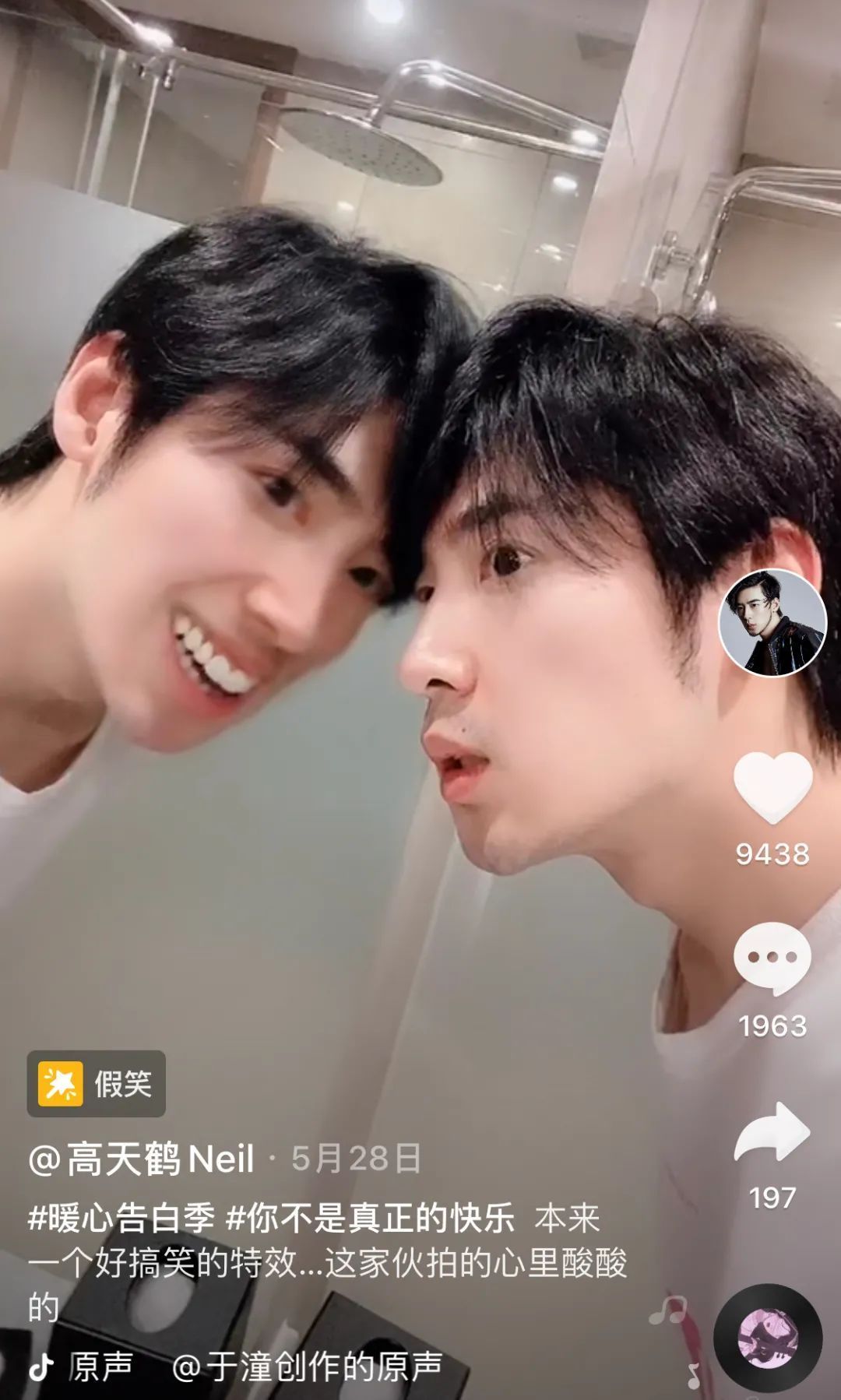The height and width of the screenshot is (1400, 841).
Task: Open @高天鹤Neil username link
Action: click(142, 1159)
